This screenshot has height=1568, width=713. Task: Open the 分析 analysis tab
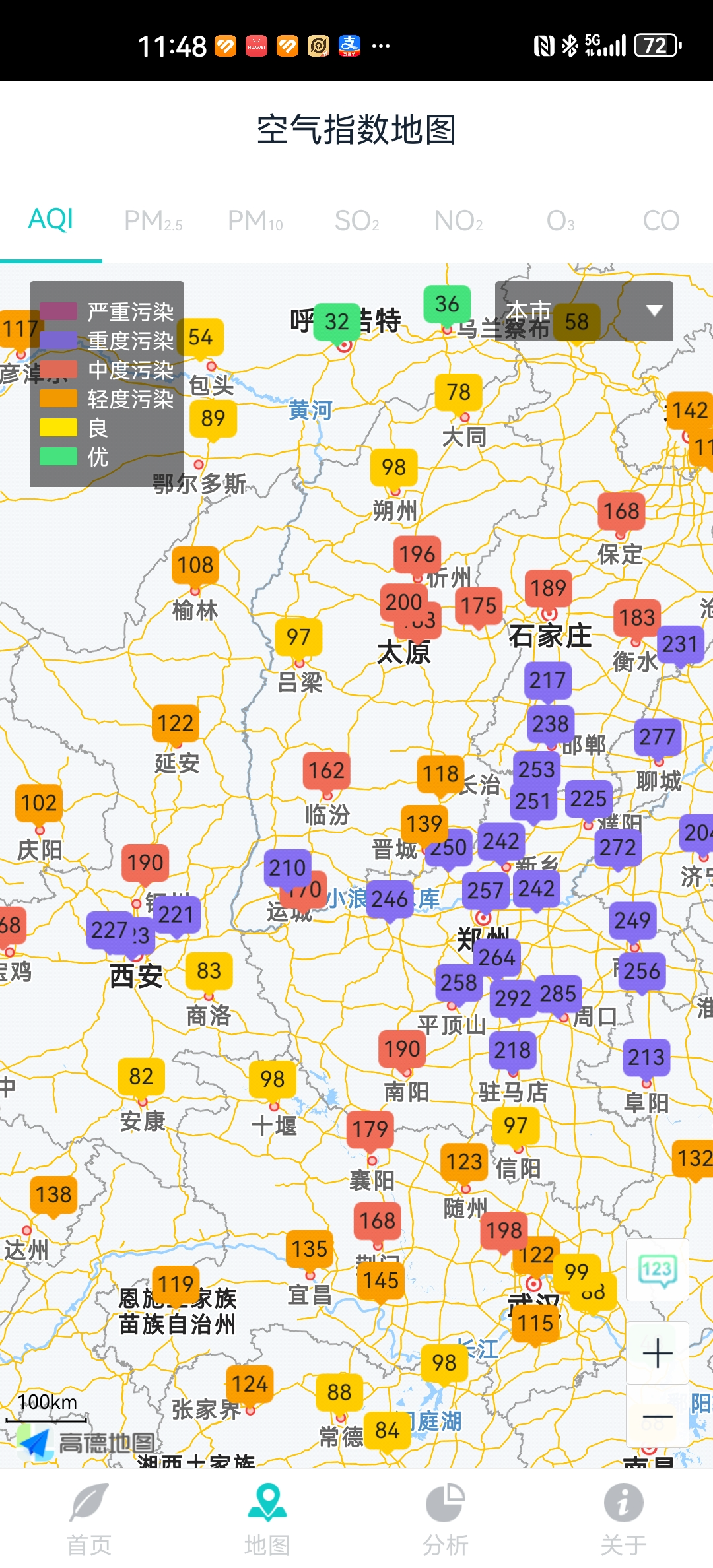pyautogui.click(x=446, y=1519)
